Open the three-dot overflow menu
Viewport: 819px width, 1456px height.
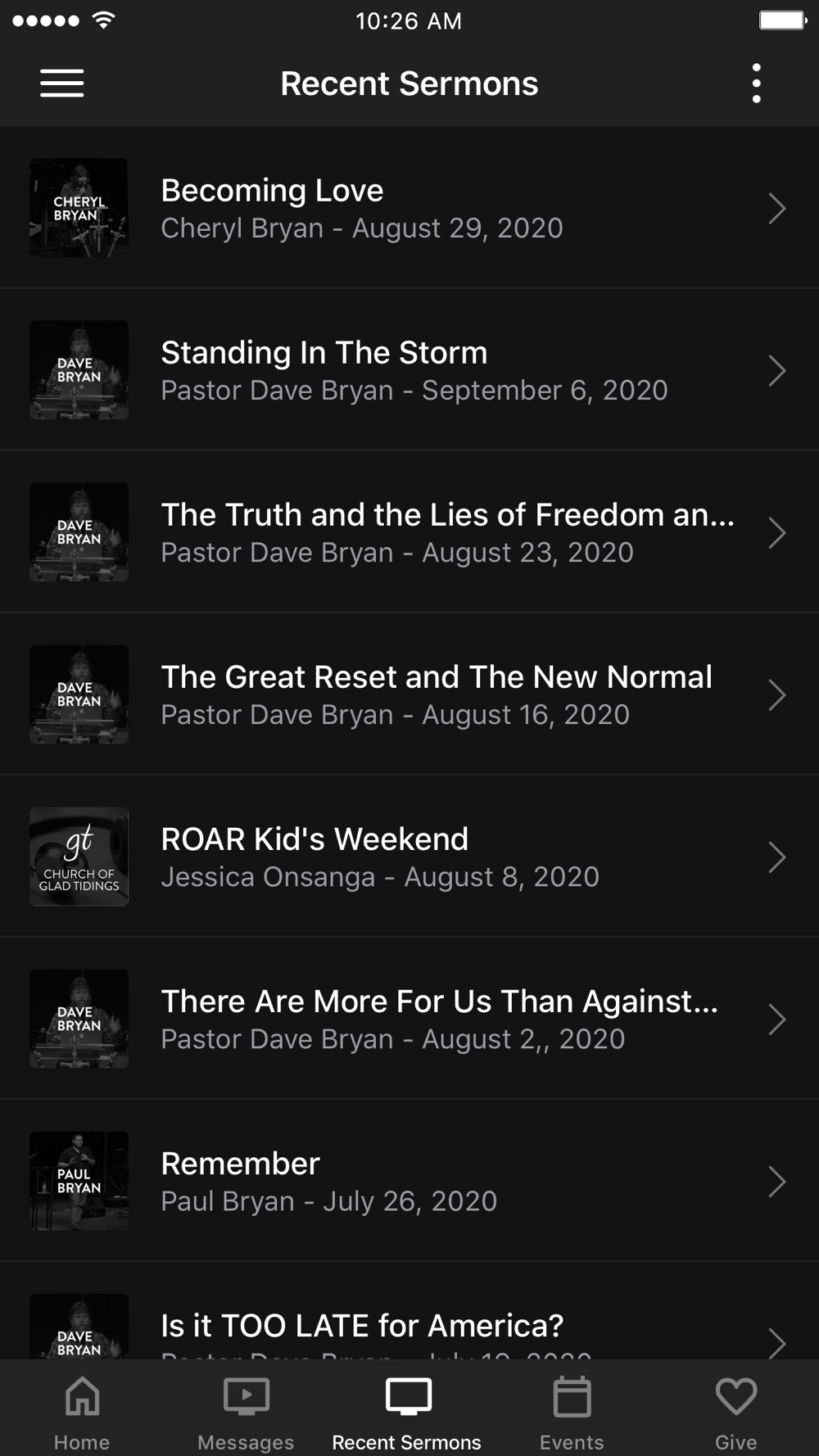coord(756,84)
